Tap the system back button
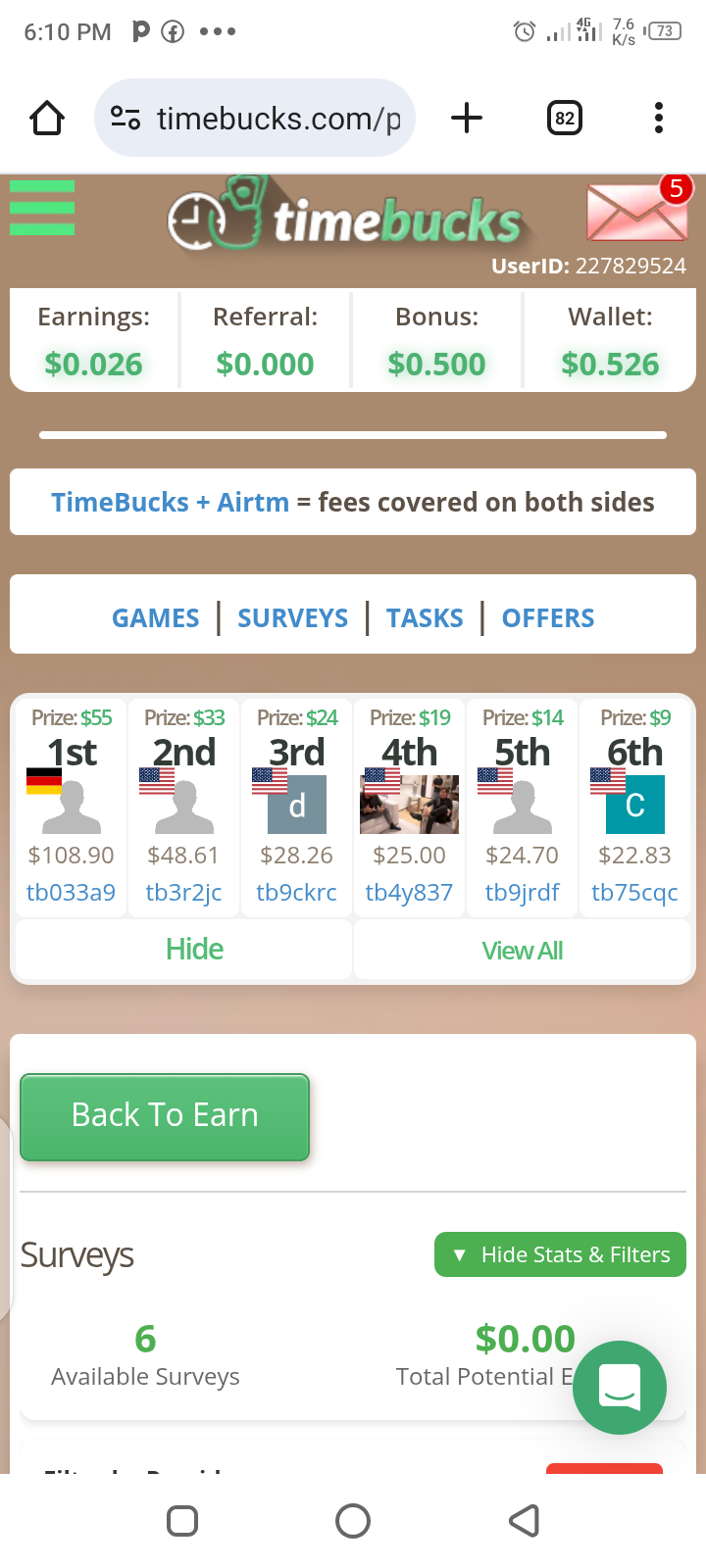 524,1521
